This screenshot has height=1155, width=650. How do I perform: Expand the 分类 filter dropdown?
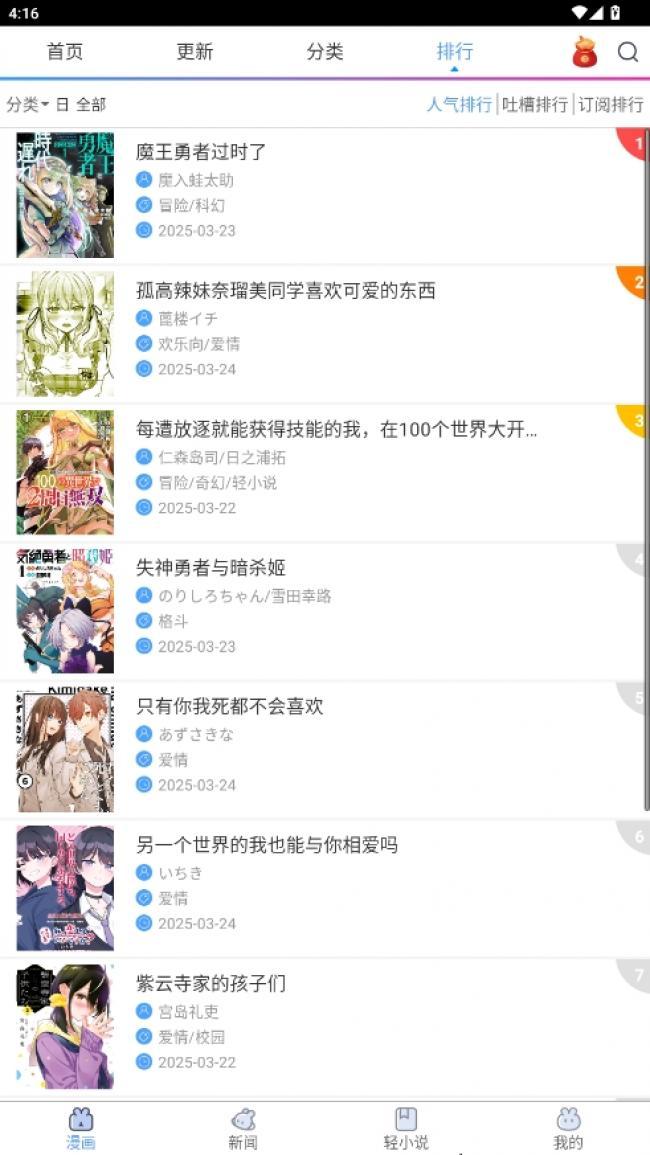click(x=27, y=105)
